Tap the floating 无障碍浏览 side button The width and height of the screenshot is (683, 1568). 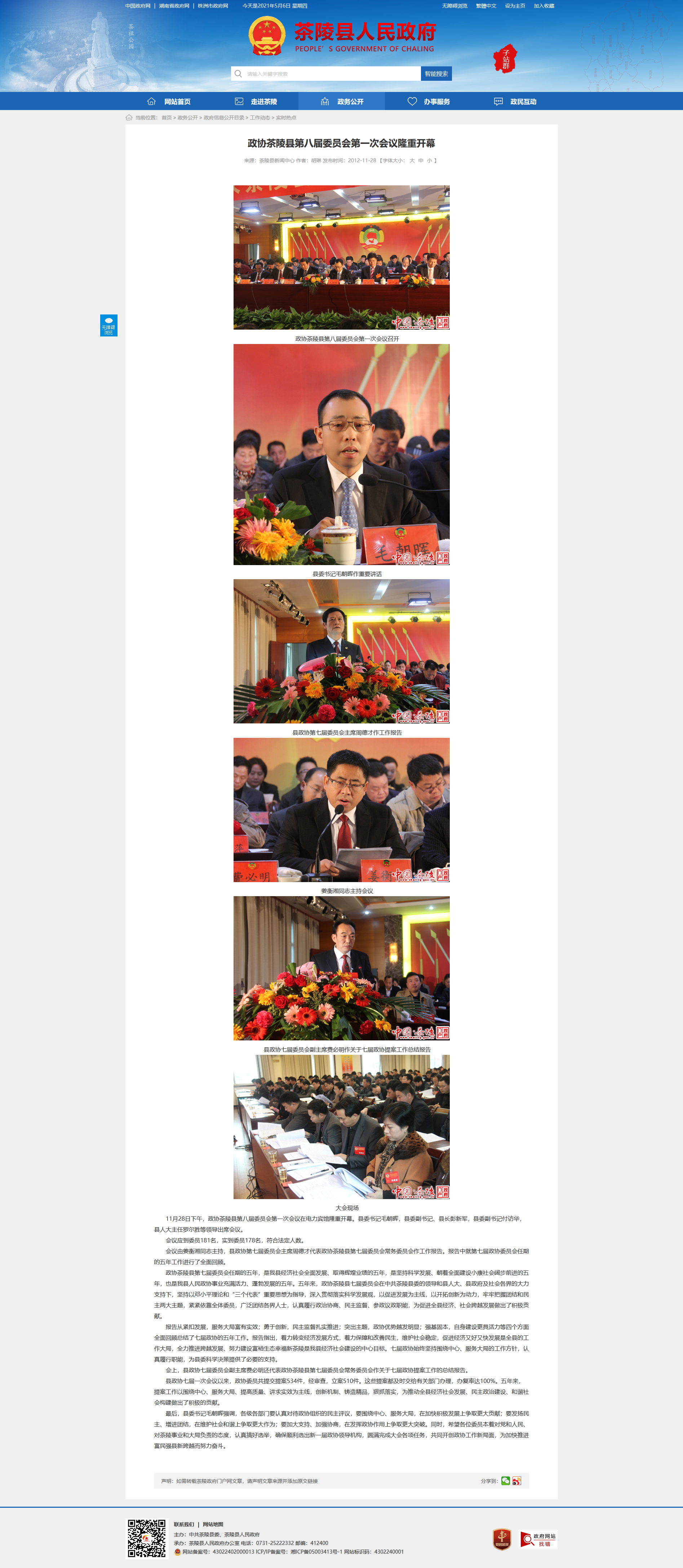pyautogui.click(x=108, y=326)
